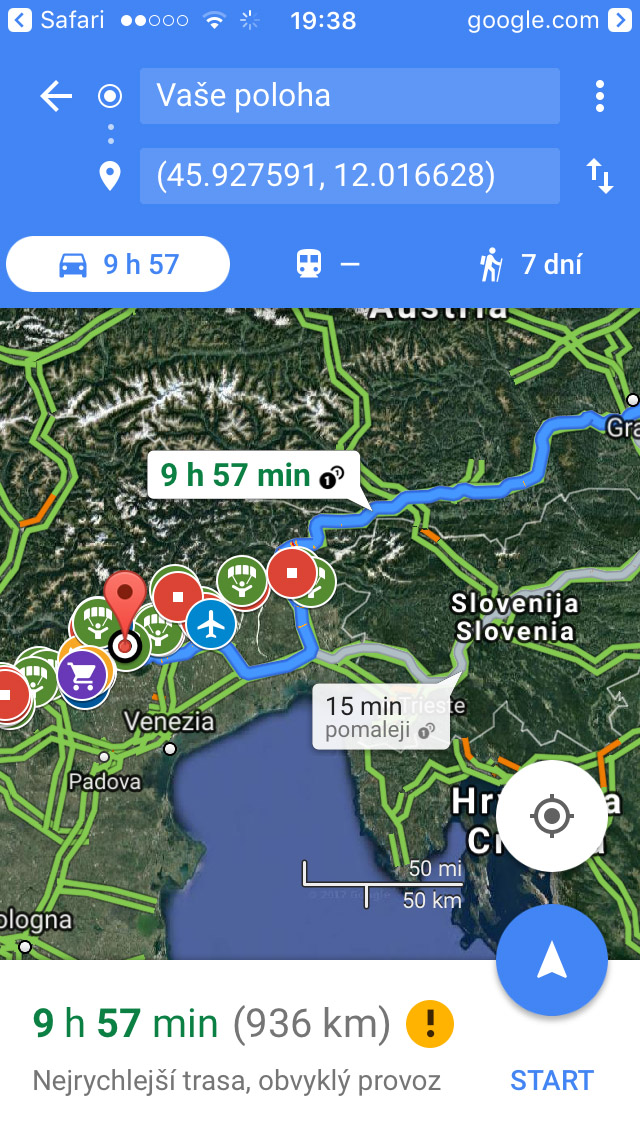
Task: Edit the 'Vaše poloha' starting point field
Action: pyautogui.click(x=349, y=96)
